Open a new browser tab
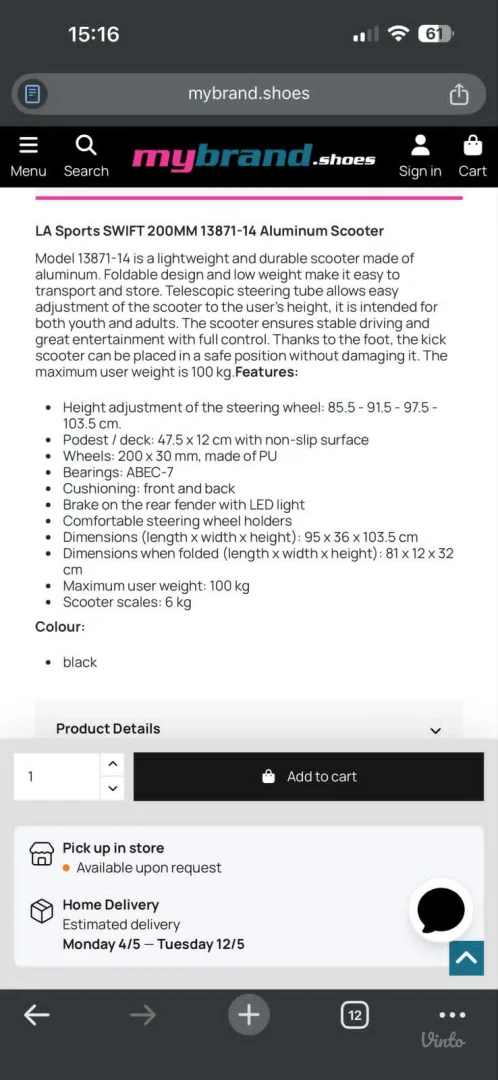Screen dimensions: 498x1080 pyautogui.click(x=249, y=1015)
